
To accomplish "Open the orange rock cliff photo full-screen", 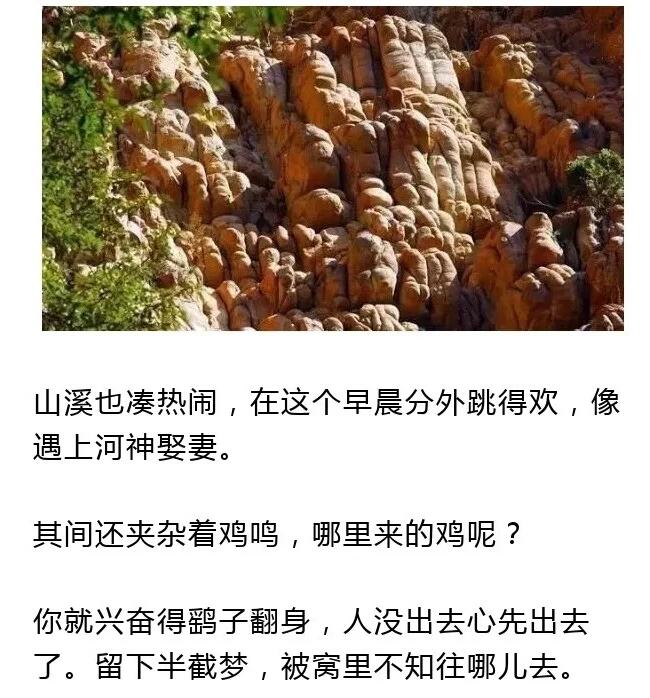I will click(x=333, y=168).
